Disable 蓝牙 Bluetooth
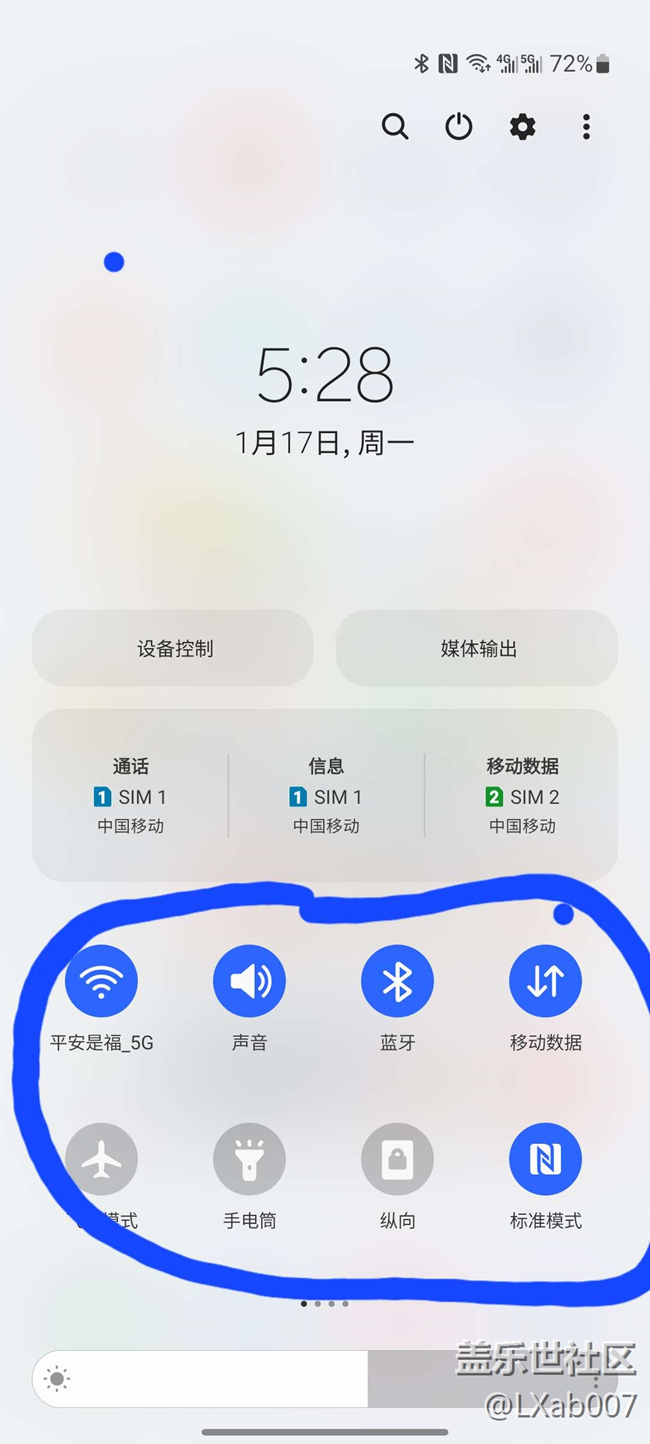 tap(397, 981)
